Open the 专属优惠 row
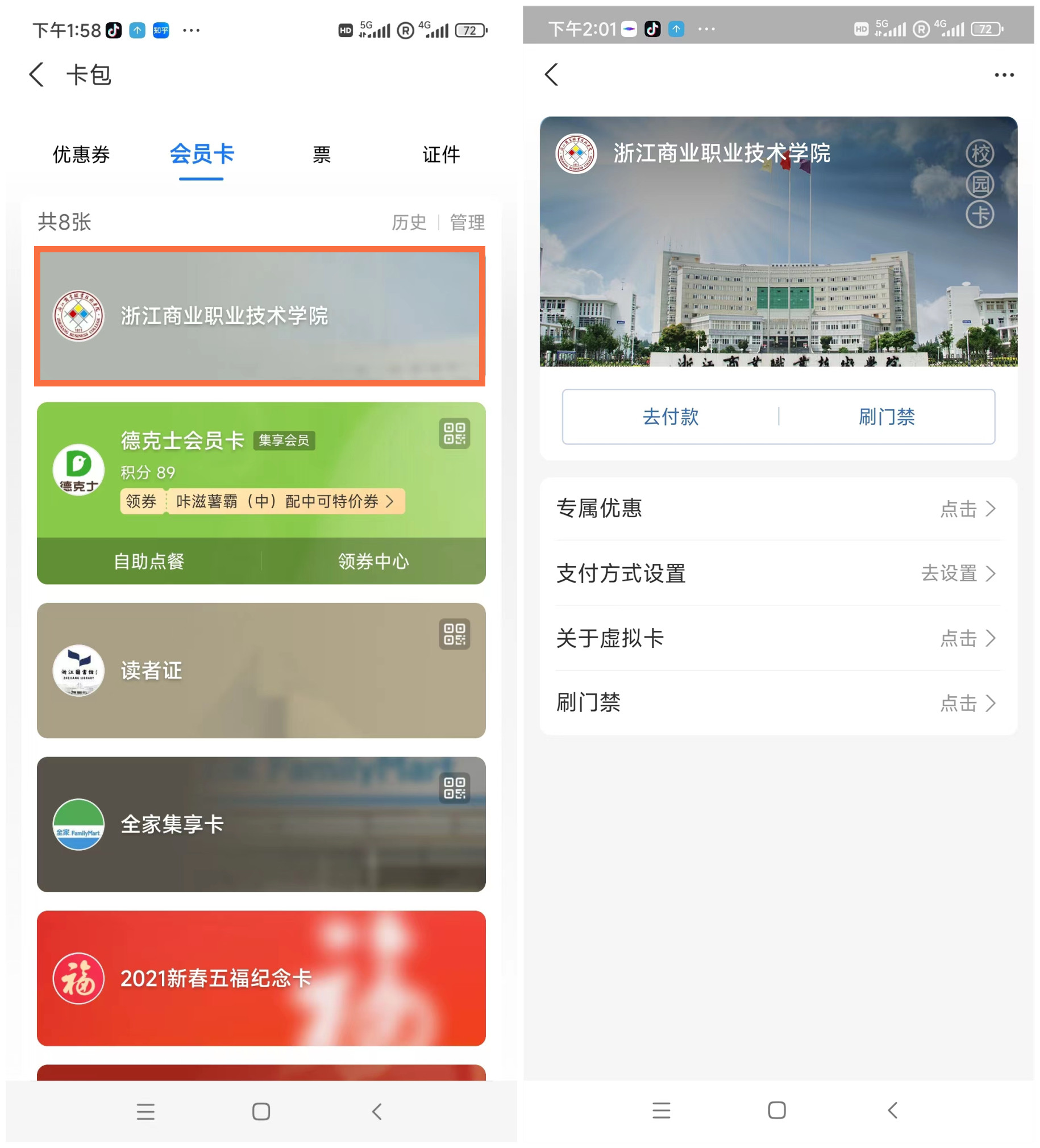Image resolution: width=1040 pixels, height=1148 pixels. click(x=778, y=509)
